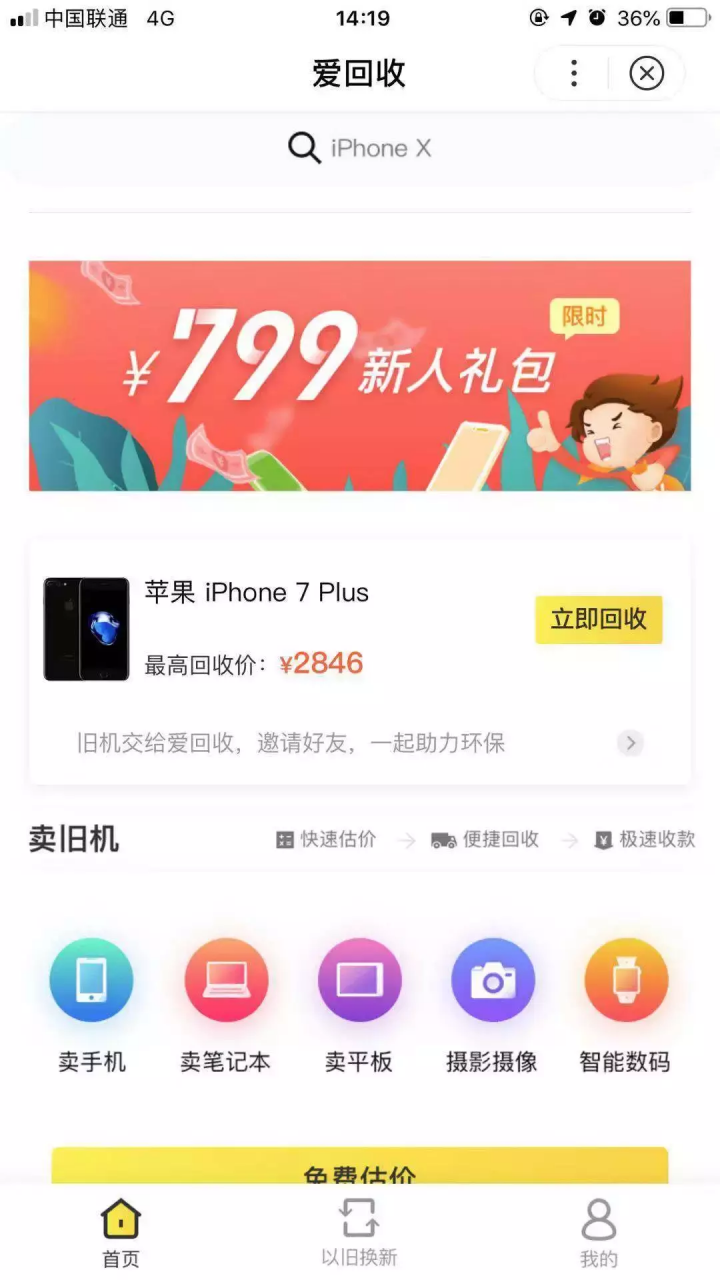
Task: Tap the highest recycle price ¥2846 text
Action: pos(321,662)
